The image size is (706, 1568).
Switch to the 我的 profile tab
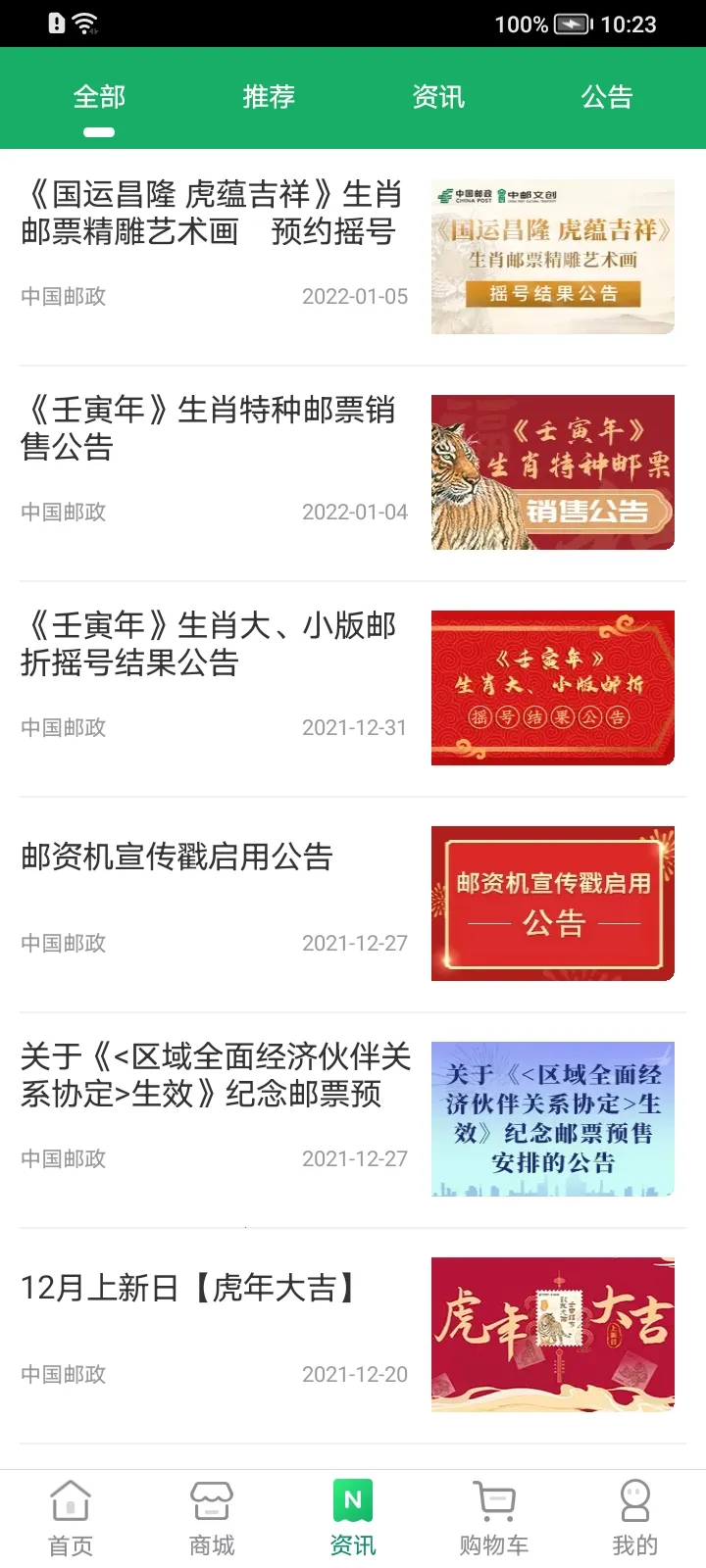[x=635, y=1518]
